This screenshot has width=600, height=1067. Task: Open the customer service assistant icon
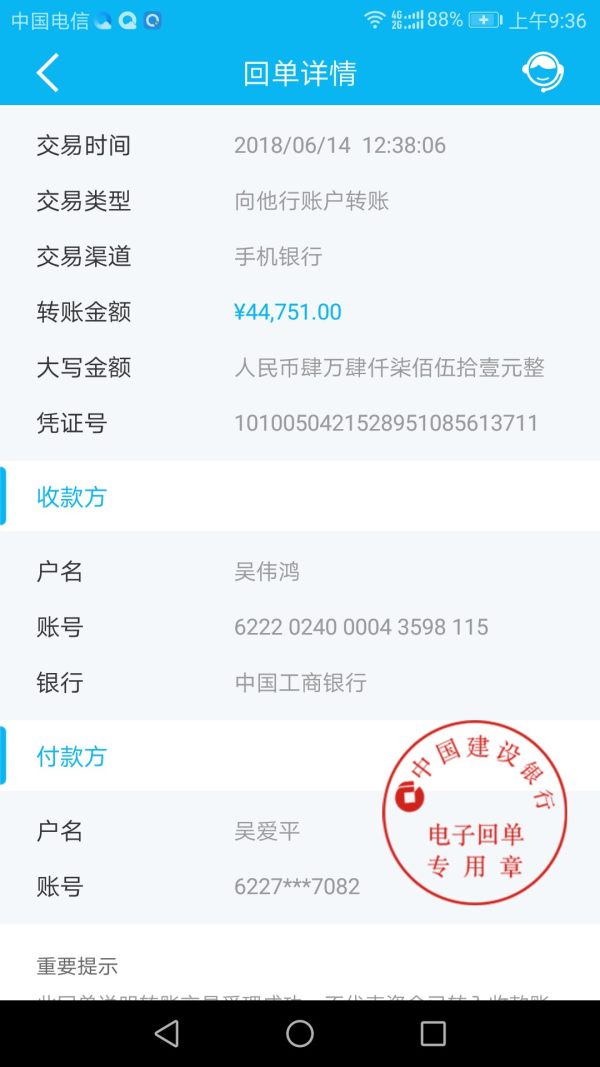tap(543, 72)
